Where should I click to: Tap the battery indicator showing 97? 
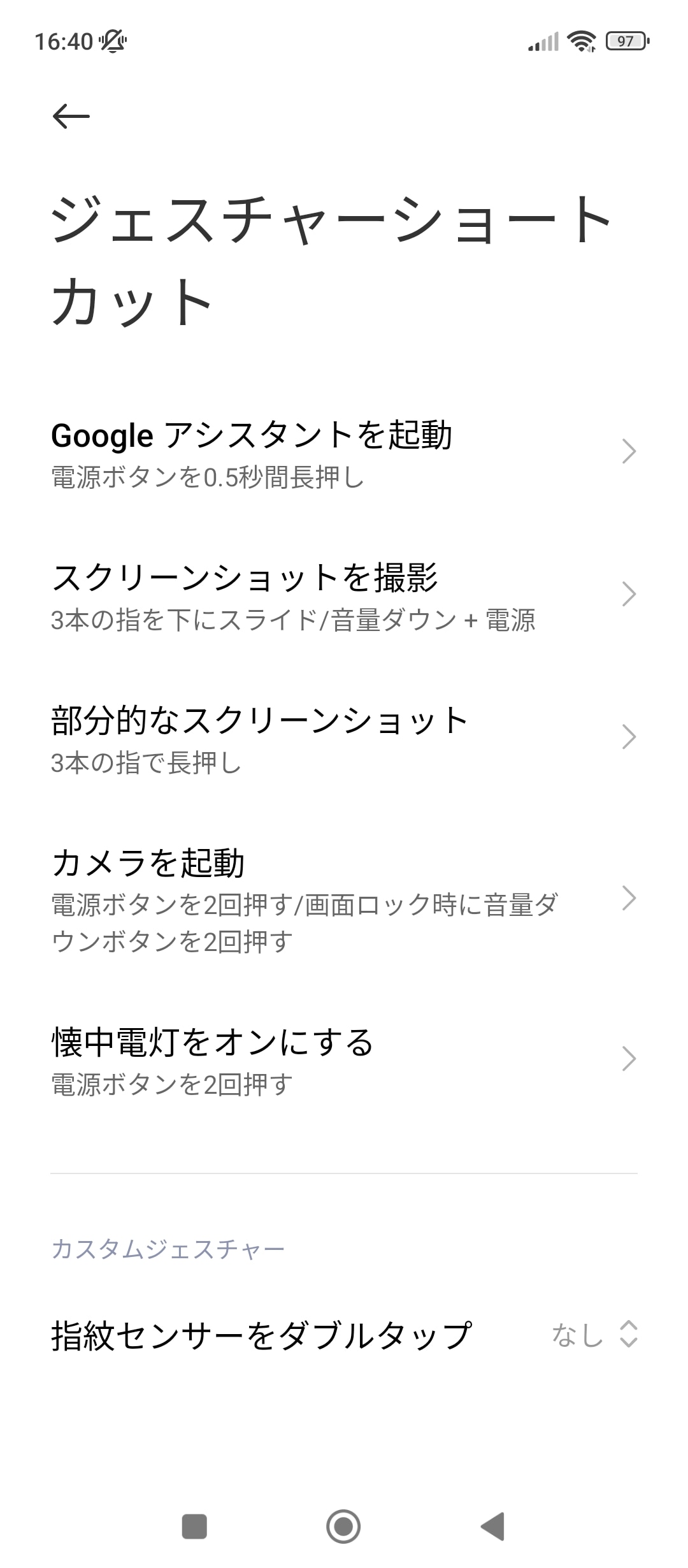[625, 40]
